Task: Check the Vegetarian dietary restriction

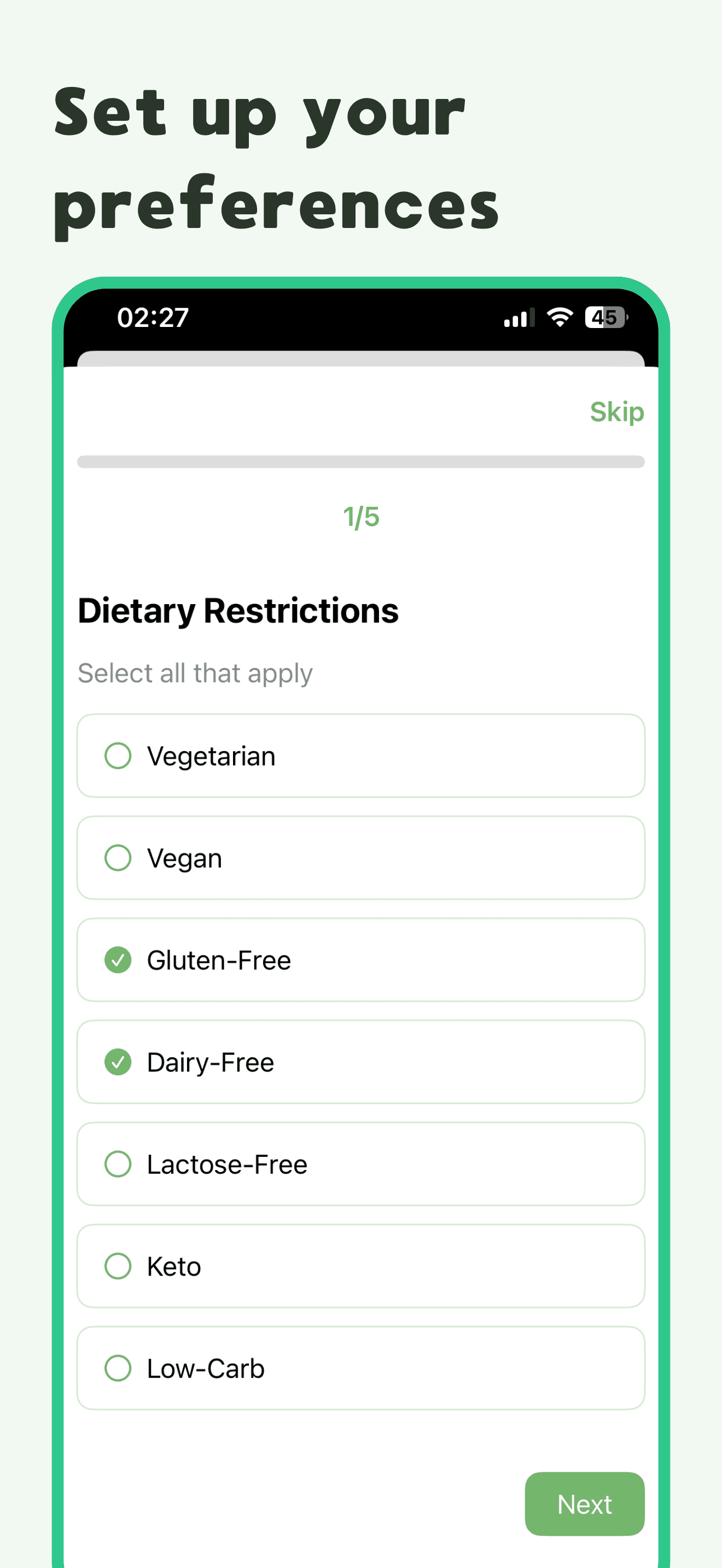Action: click(361, 755)
